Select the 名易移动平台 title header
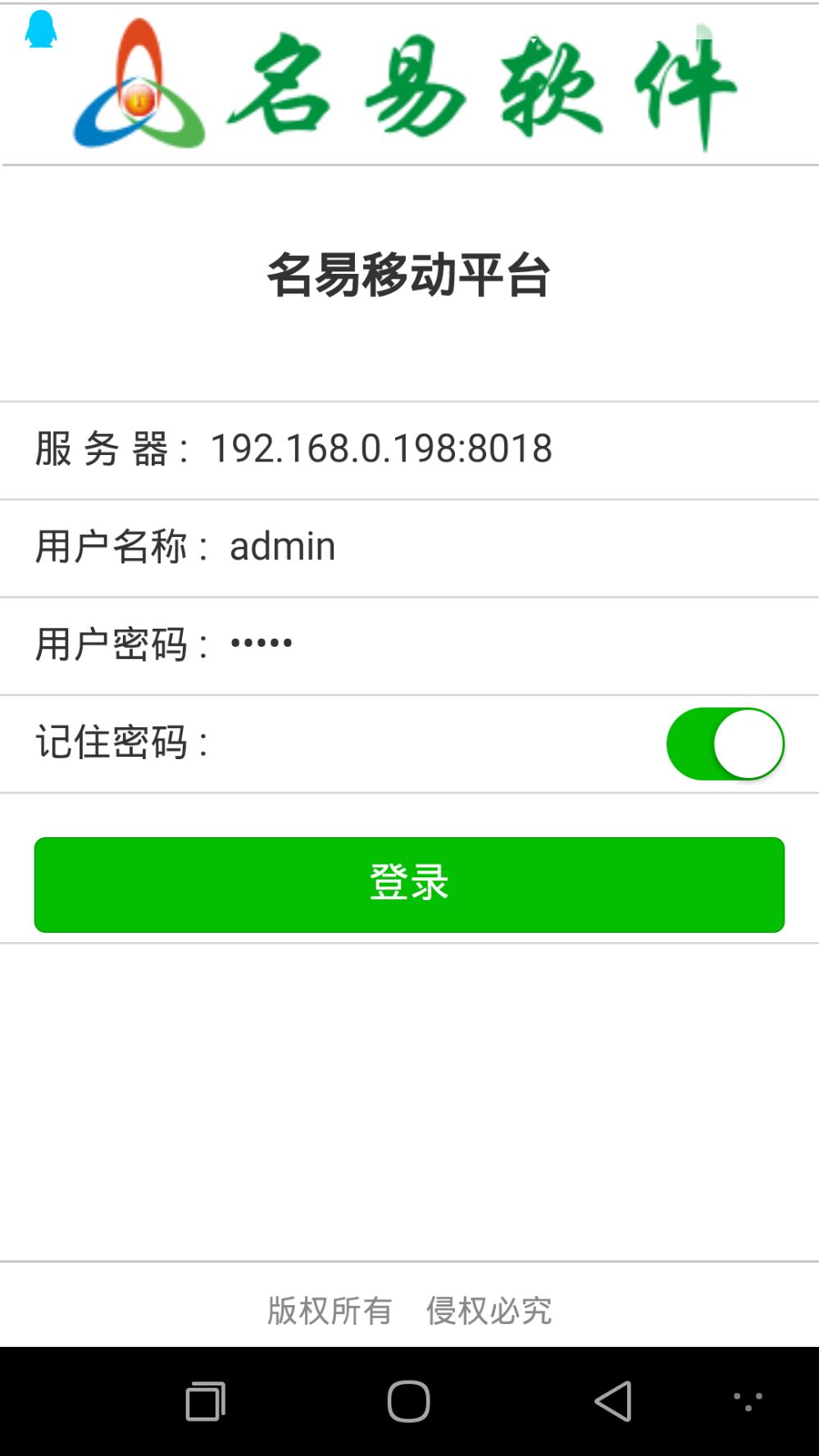Image resolution: width=819 pixels, height=1456 pixels. tap(409, 276)
